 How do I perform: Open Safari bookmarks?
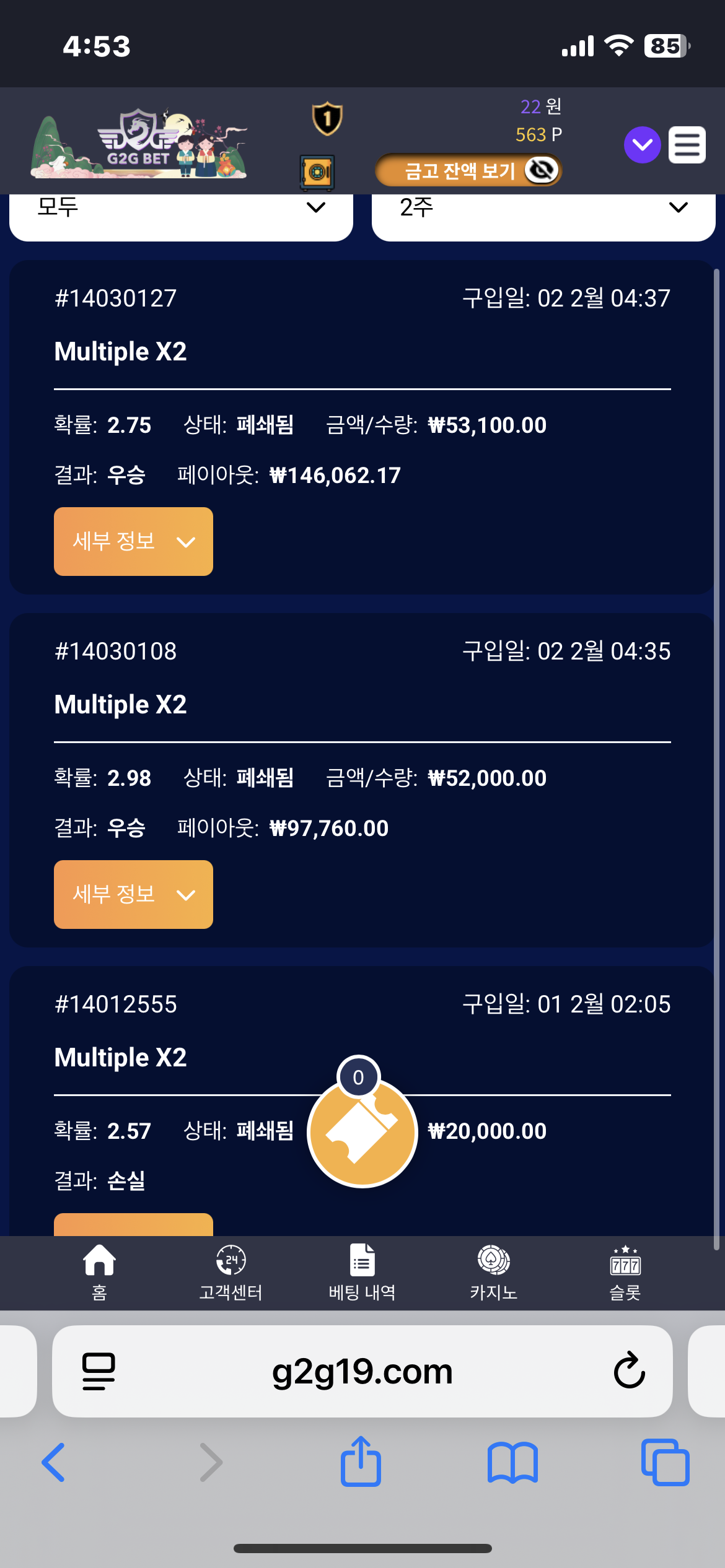tap(512, 1463)
